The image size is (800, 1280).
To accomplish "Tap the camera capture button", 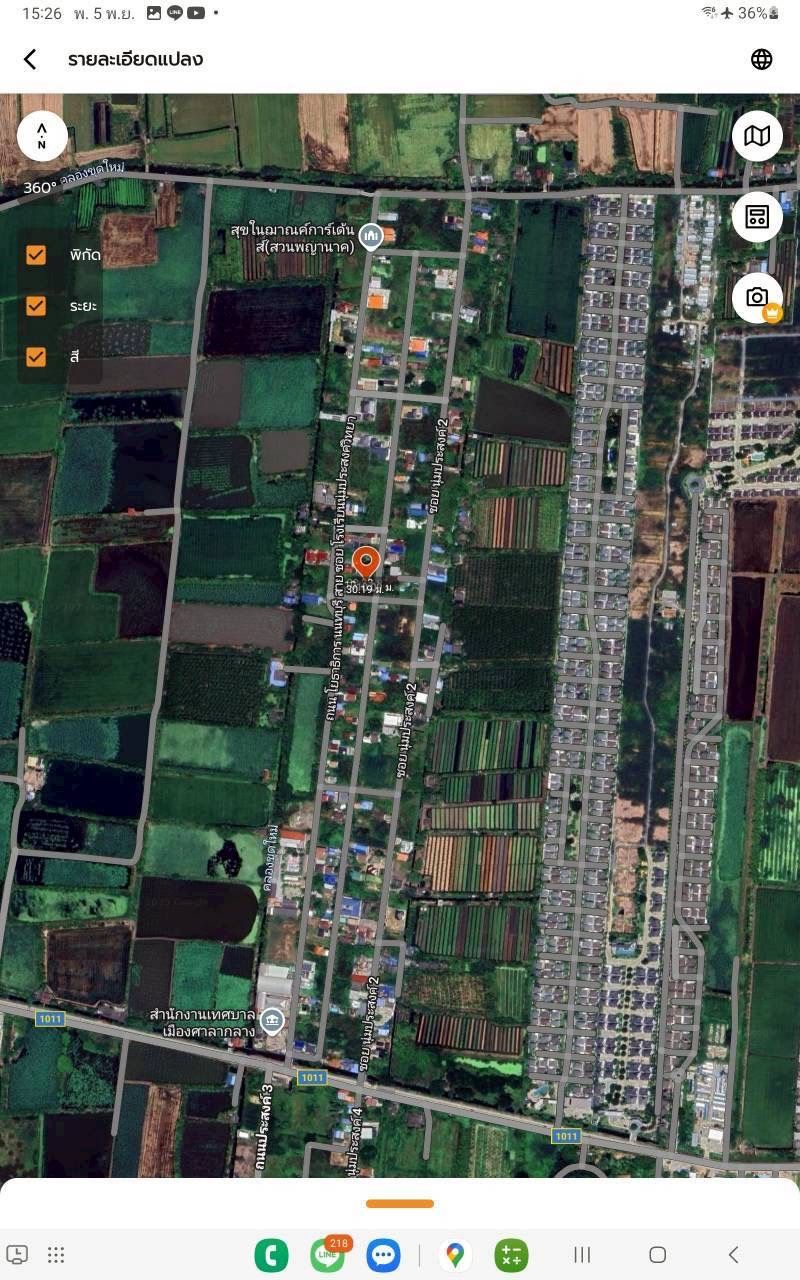I will coord(757,297).
